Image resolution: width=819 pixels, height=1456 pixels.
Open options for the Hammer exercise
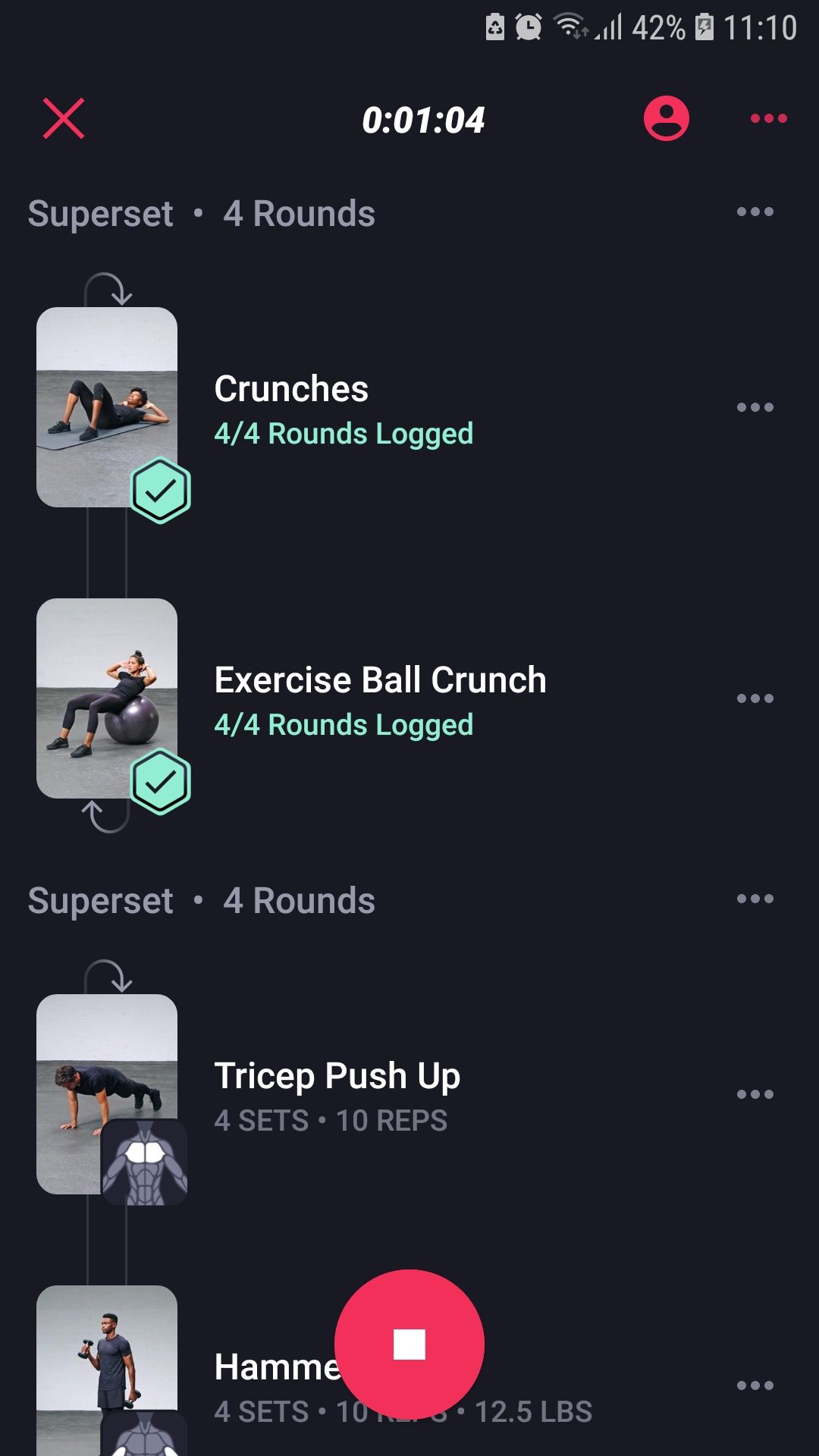(x=755, y=1385)
